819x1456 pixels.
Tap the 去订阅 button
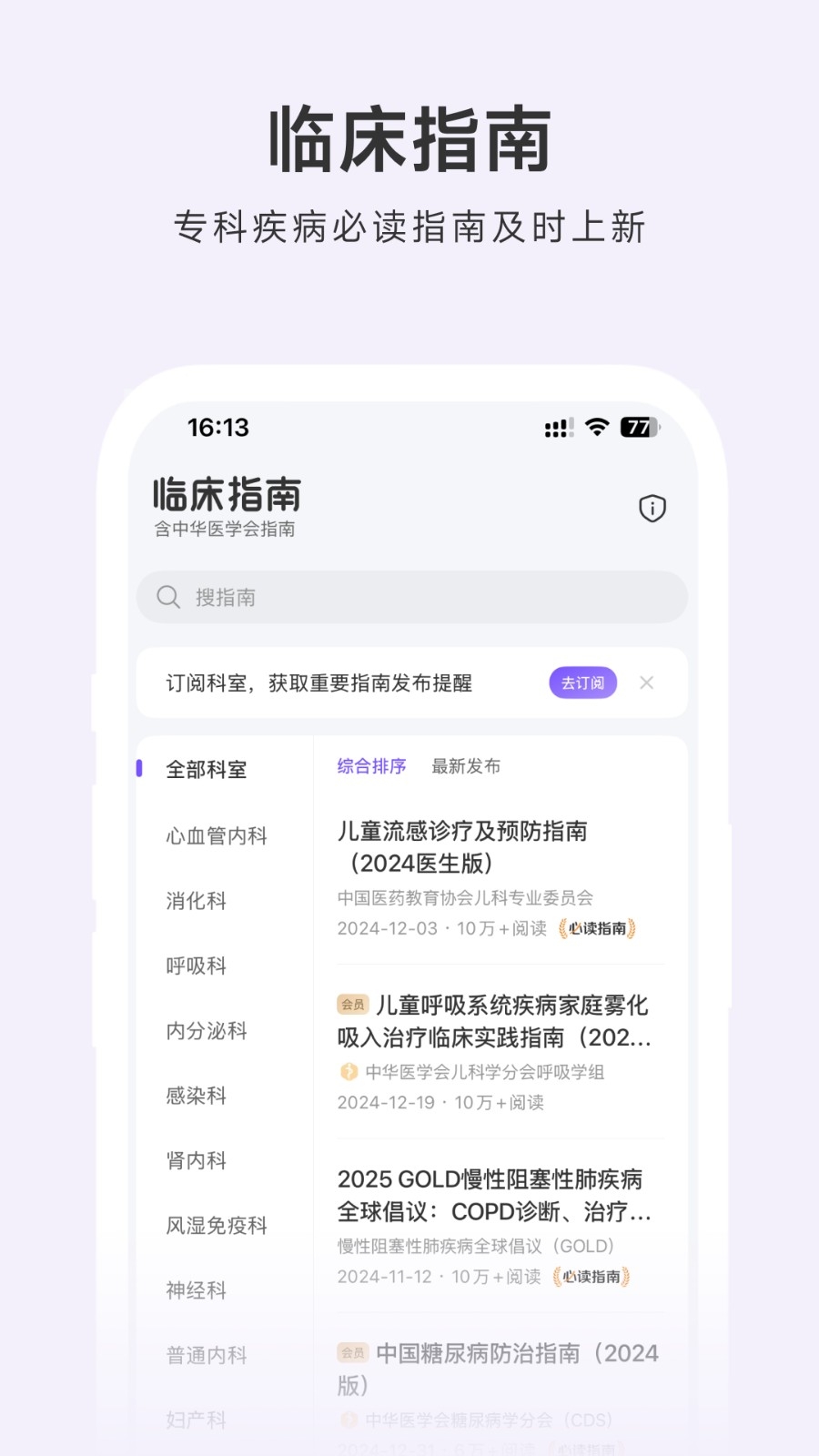point(582,682)
